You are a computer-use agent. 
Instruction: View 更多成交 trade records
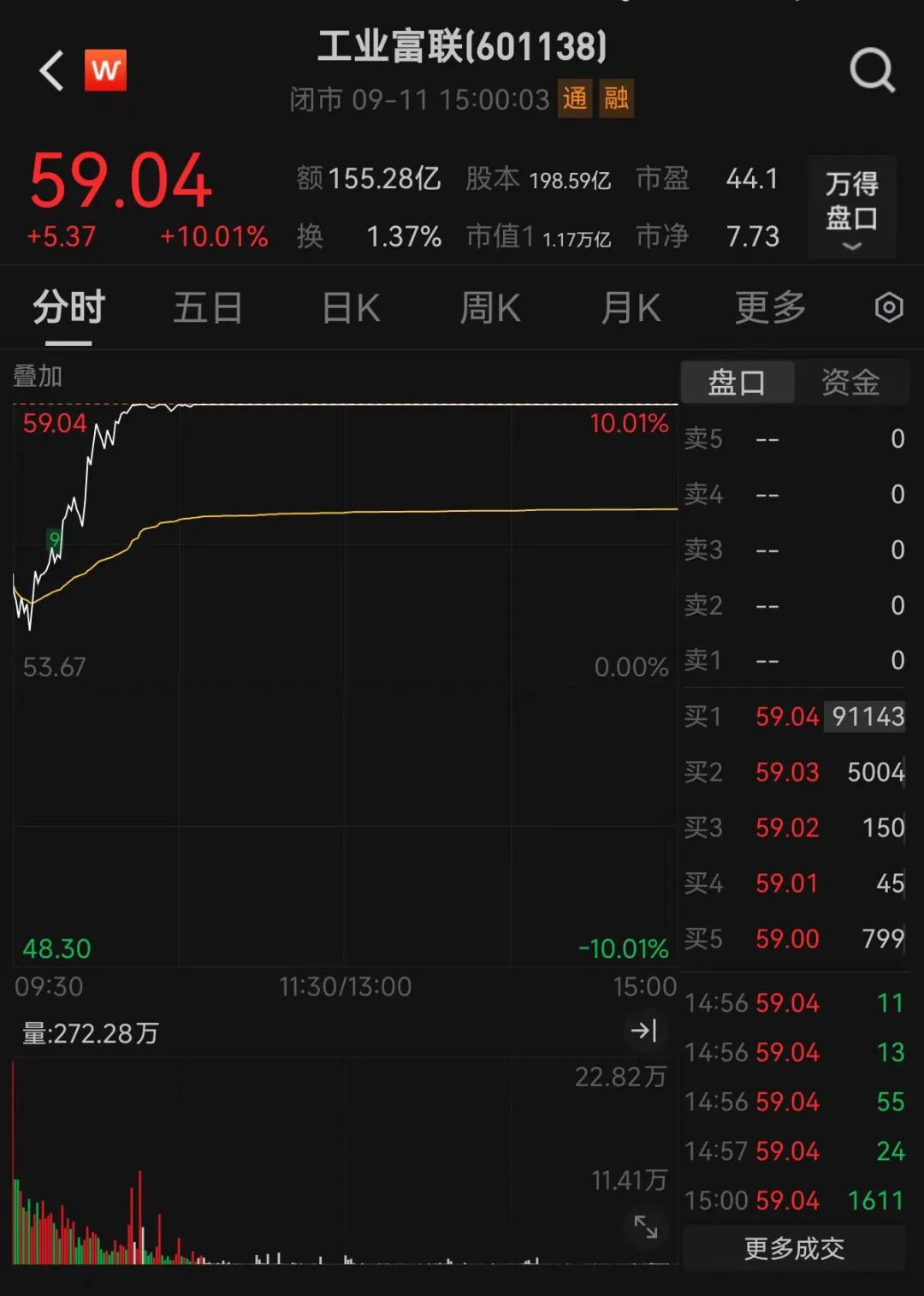coord(794,1249)
